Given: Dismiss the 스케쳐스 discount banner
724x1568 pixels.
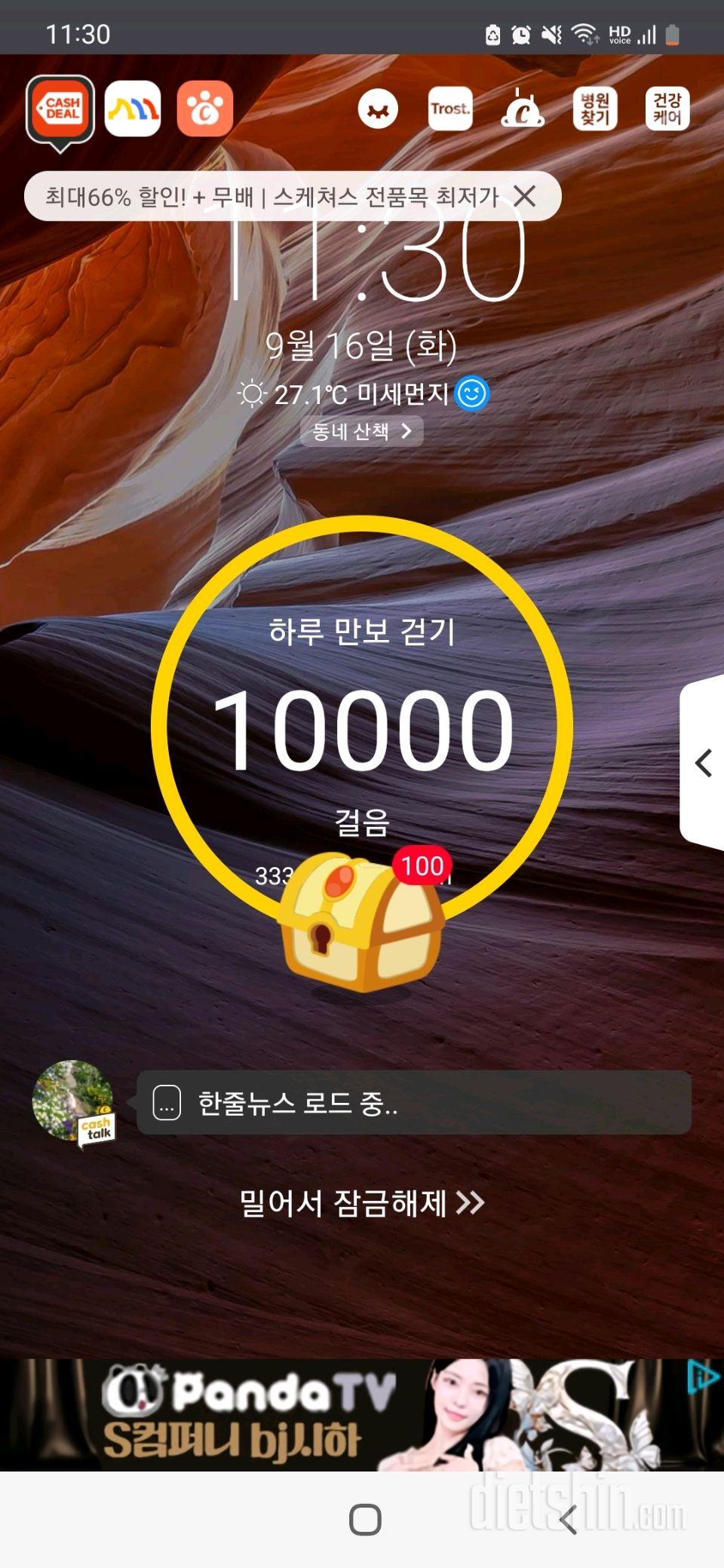Looking at the screenshot, I should 525,197.
